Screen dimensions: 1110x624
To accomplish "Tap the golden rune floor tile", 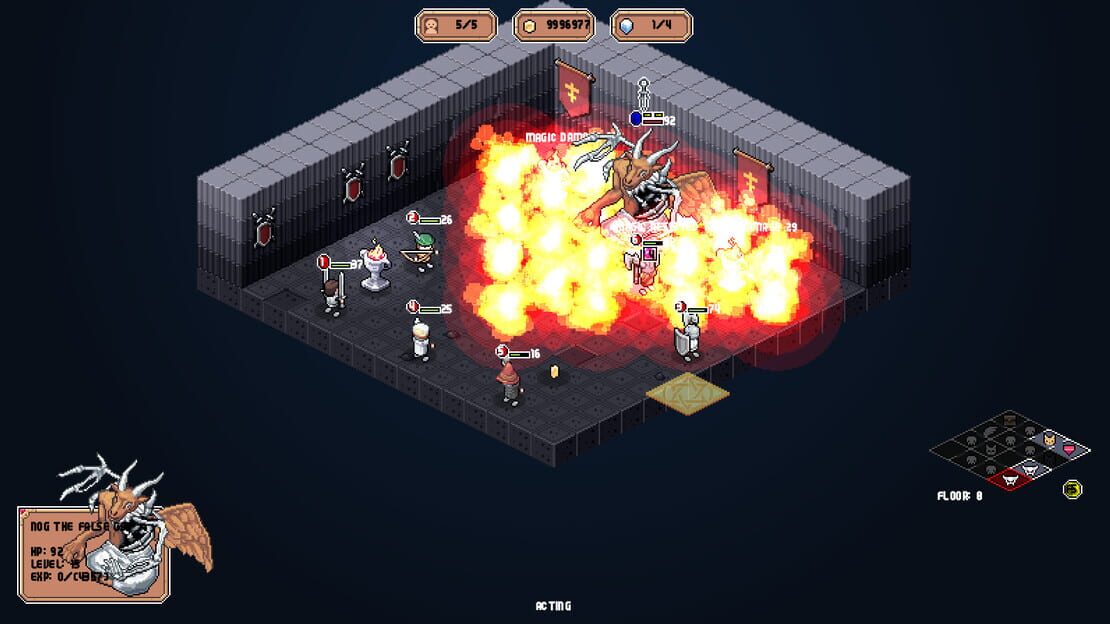I will (x=688, y=393).
